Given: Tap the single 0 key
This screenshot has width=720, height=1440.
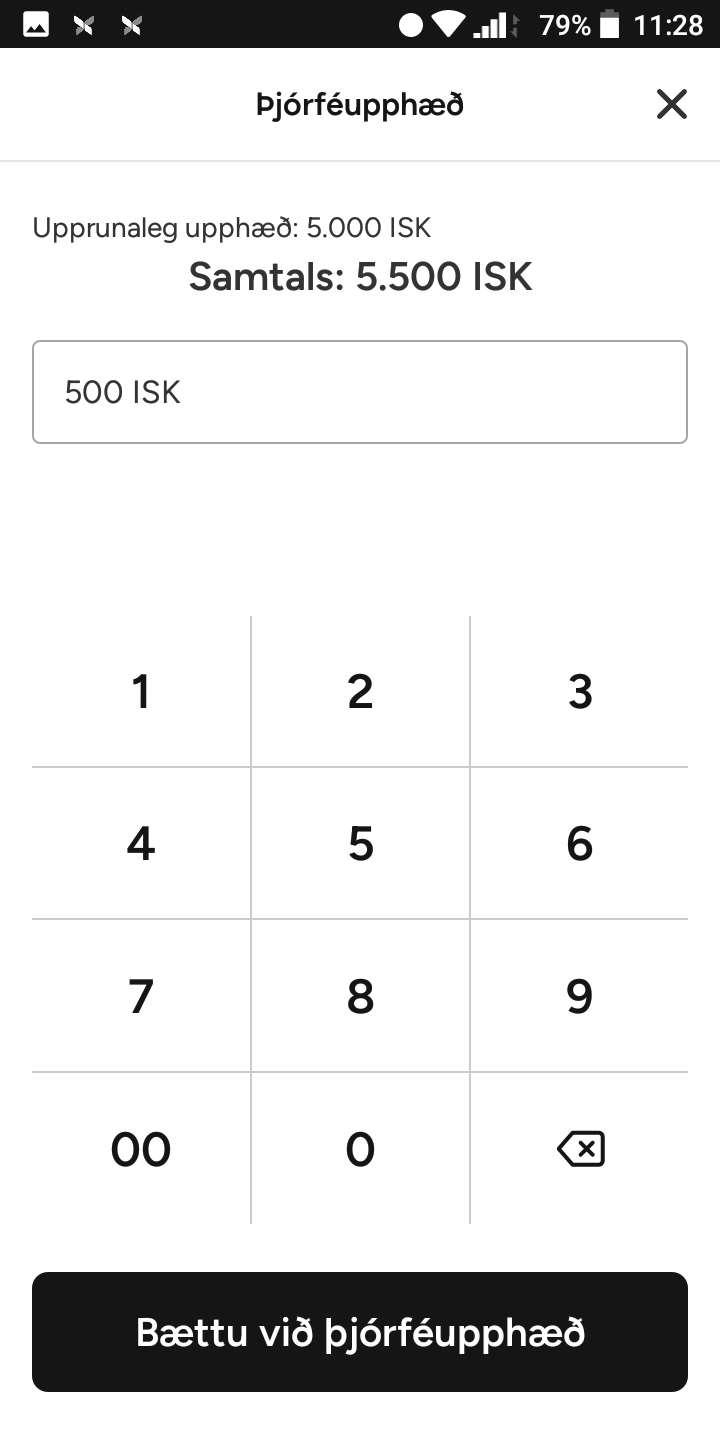Looking at the screenshot, I should tap(360, 1149).
